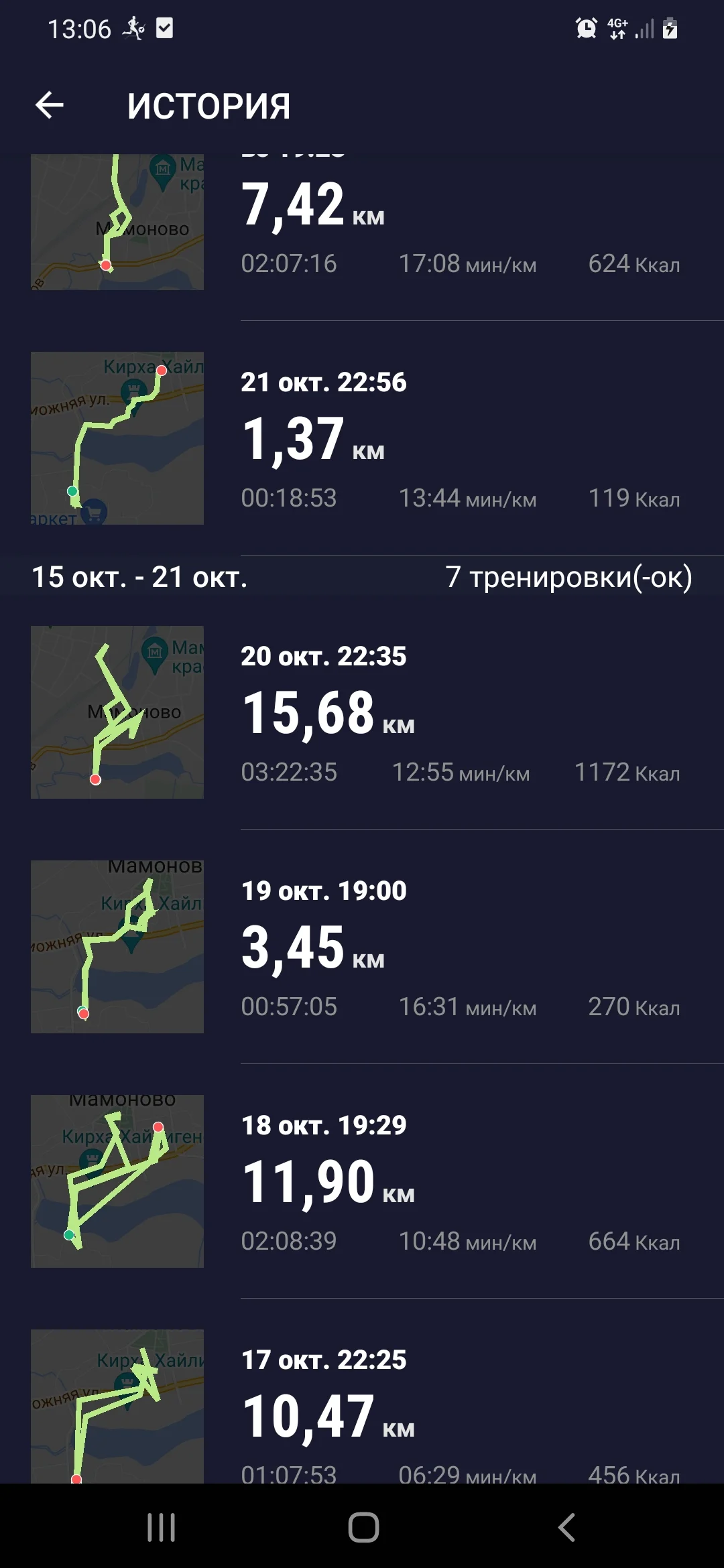Tap the system home button
The height and width of the screenshot is (1568, 724).
tap(363, 1527)
